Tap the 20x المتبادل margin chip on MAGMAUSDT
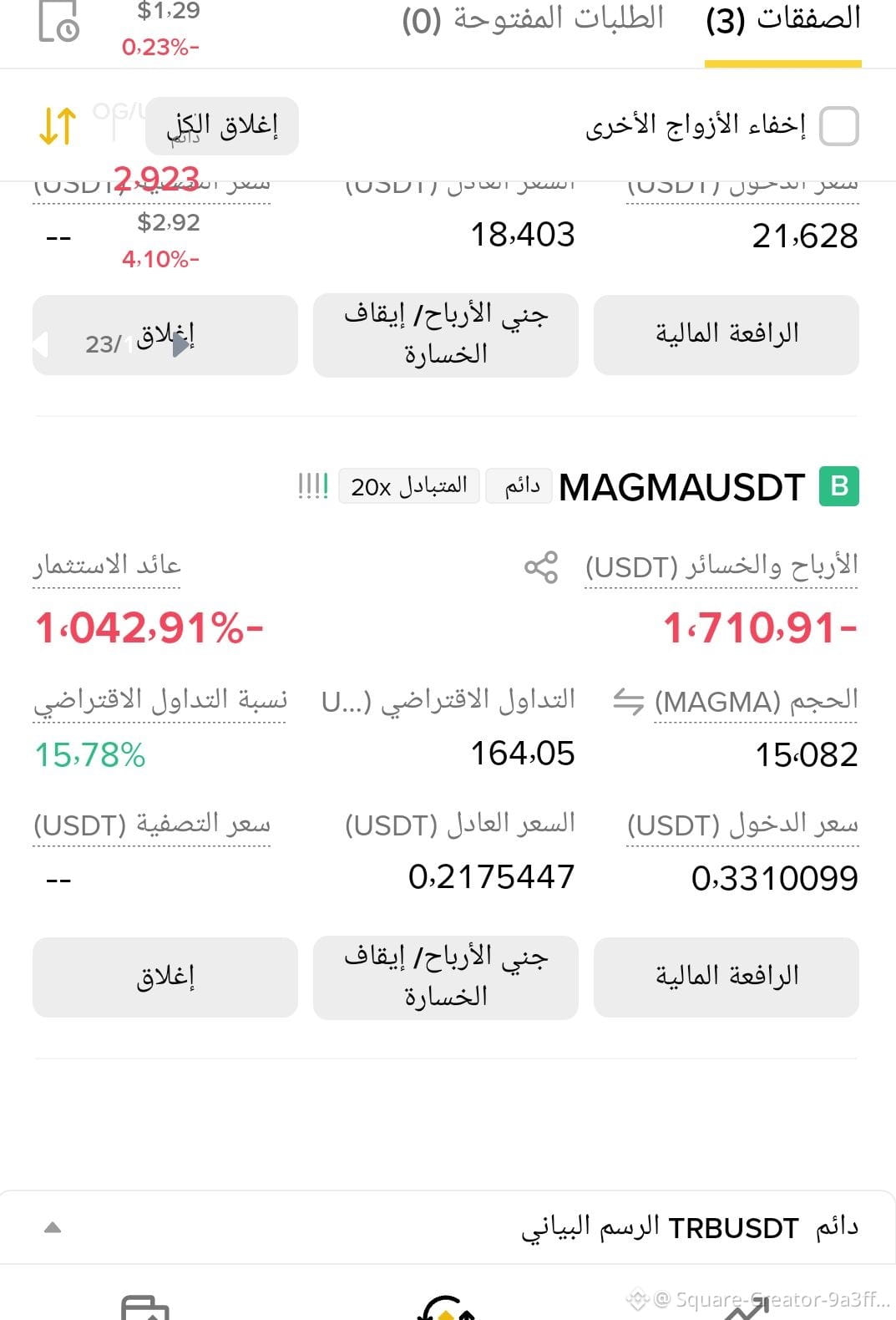This screenshot has width=896, height=1320. click(x=409, y=486)
